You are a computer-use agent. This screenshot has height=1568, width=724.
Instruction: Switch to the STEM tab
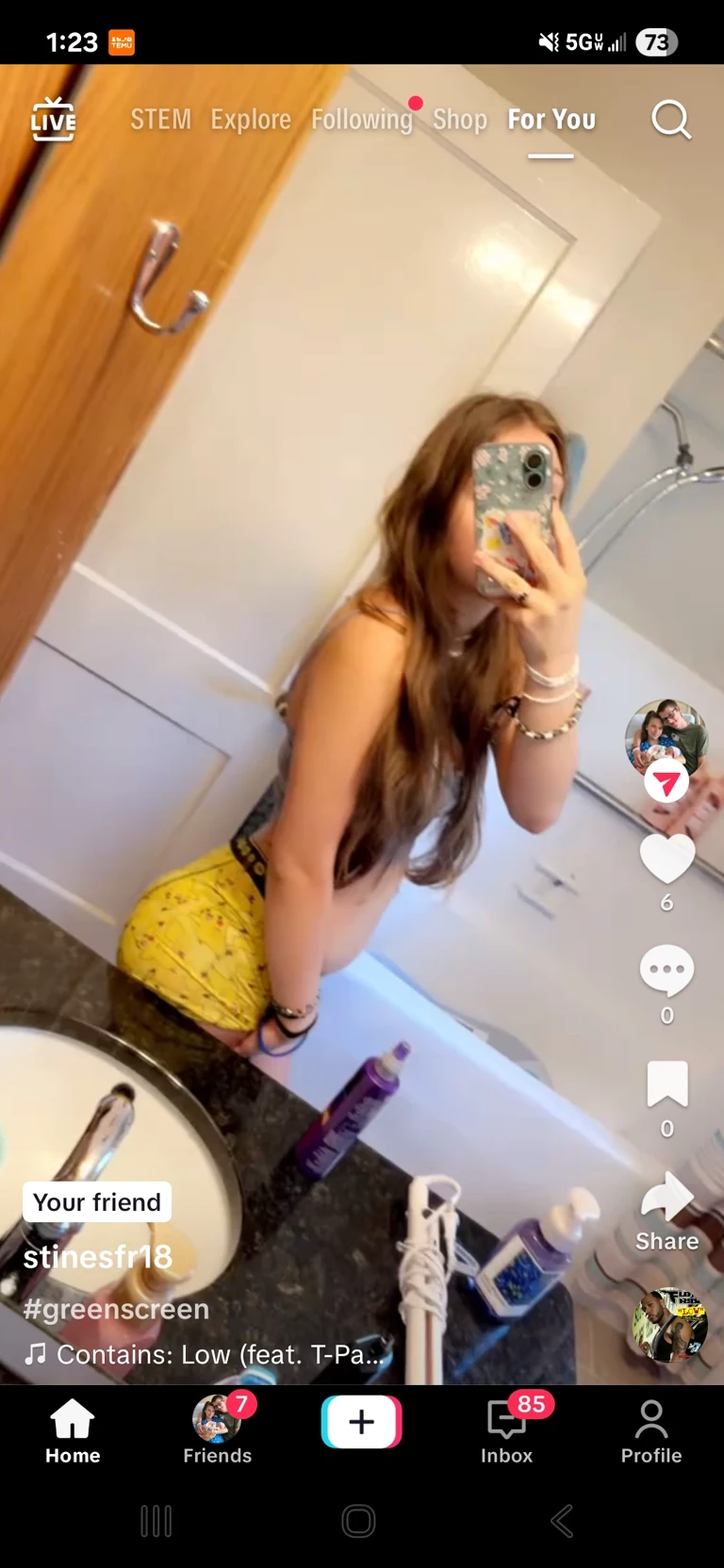click(160, 120)
